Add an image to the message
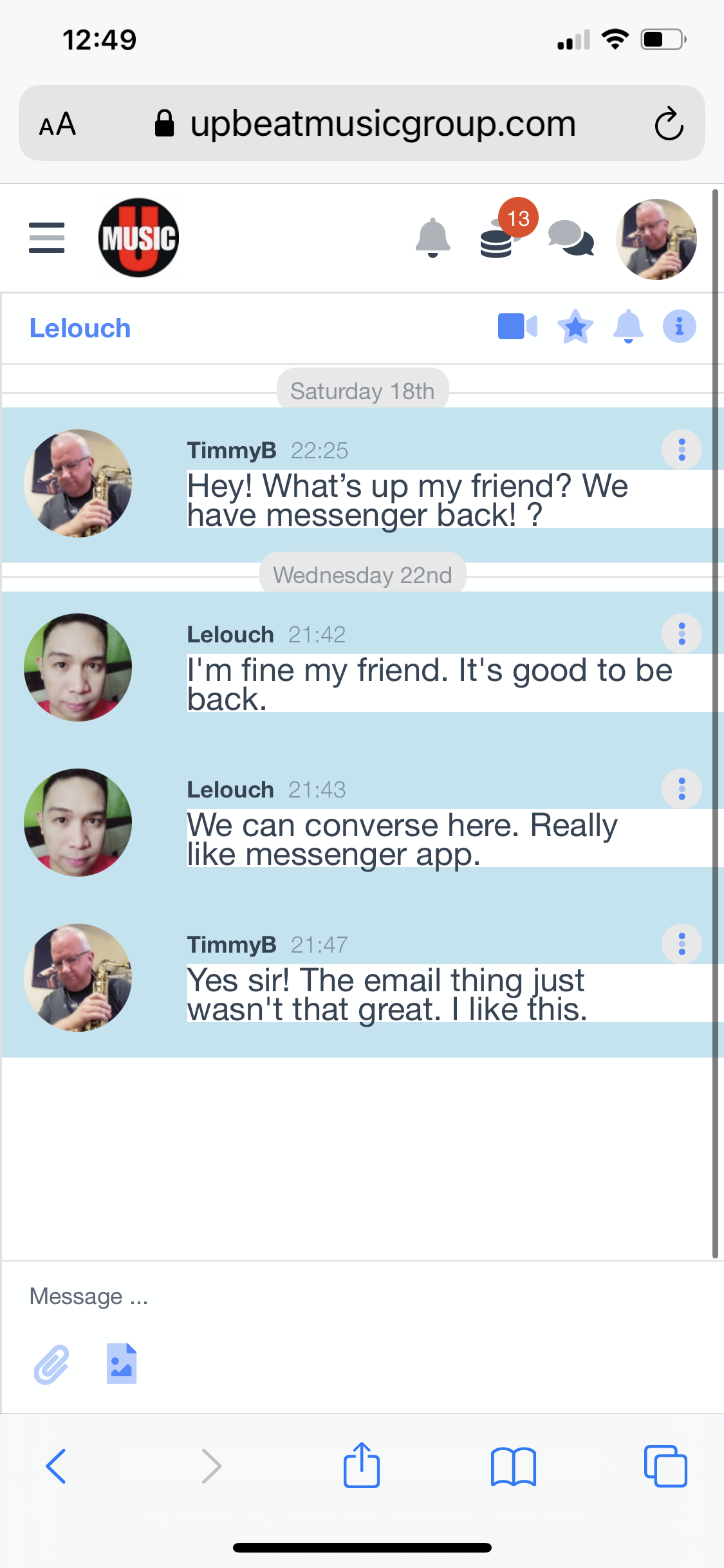Screen dimensions: 724x1568 [122, 1363]
